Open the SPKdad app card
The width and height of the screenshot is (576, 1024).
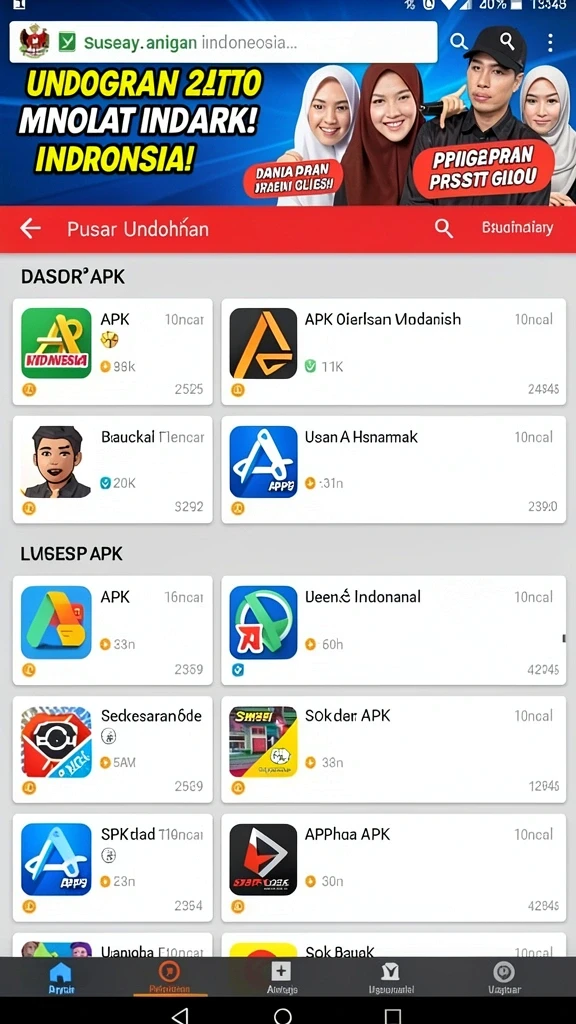coord(112,868)
